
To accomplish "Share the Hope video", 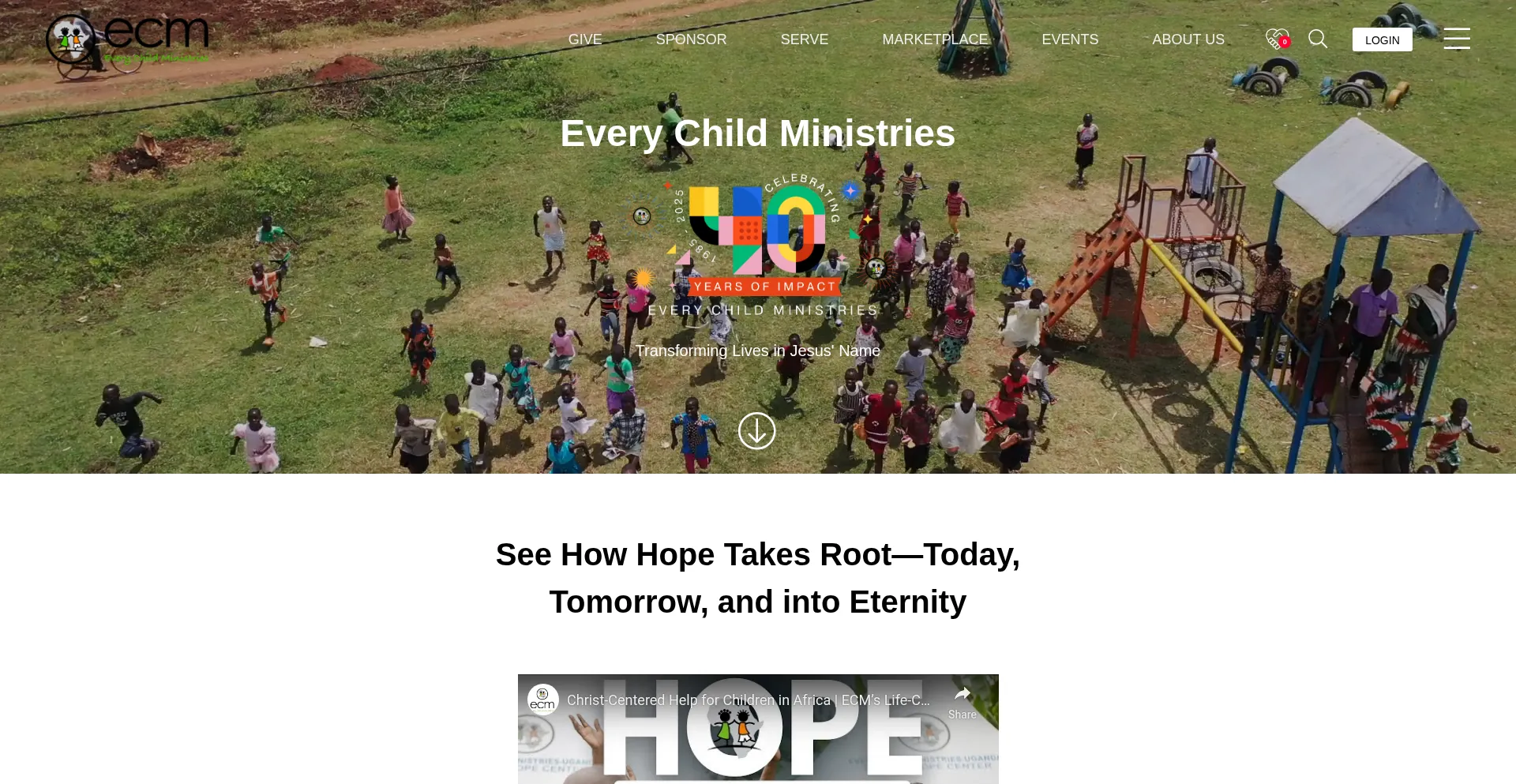I will 962,701.
